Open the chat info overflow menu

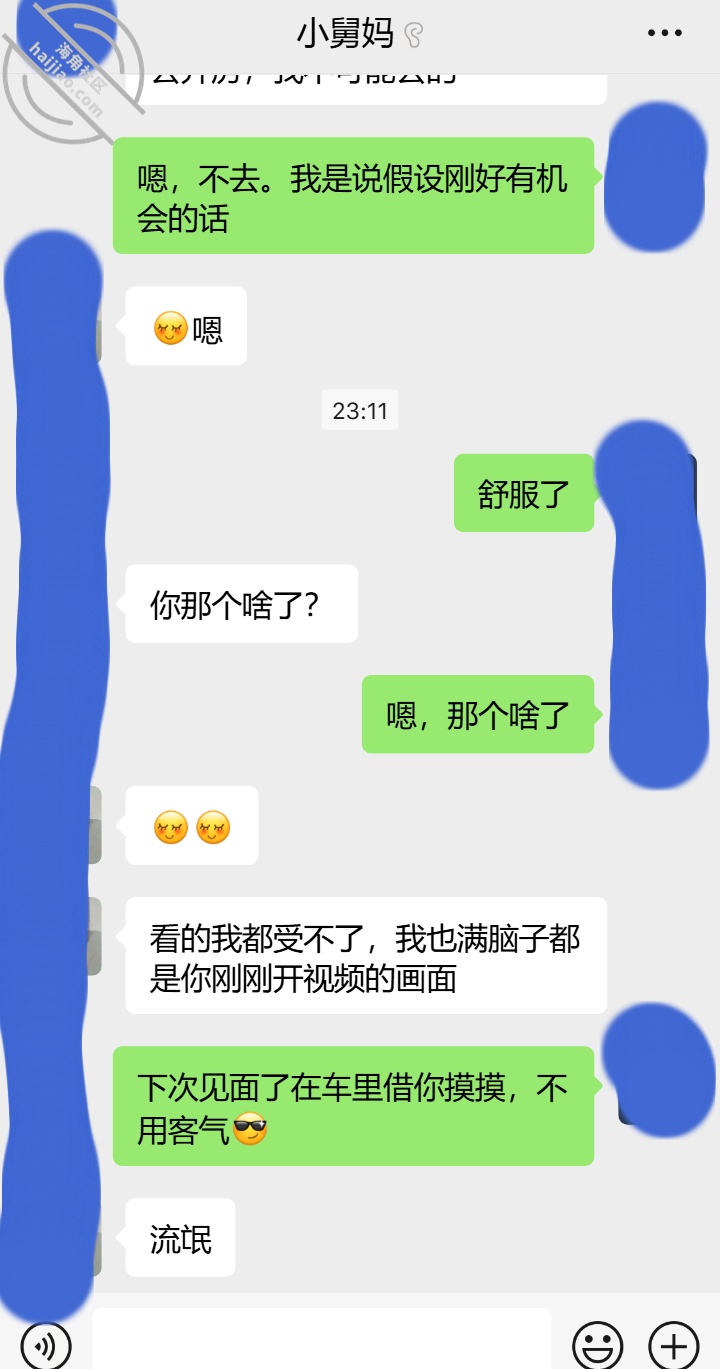(664, 33)
